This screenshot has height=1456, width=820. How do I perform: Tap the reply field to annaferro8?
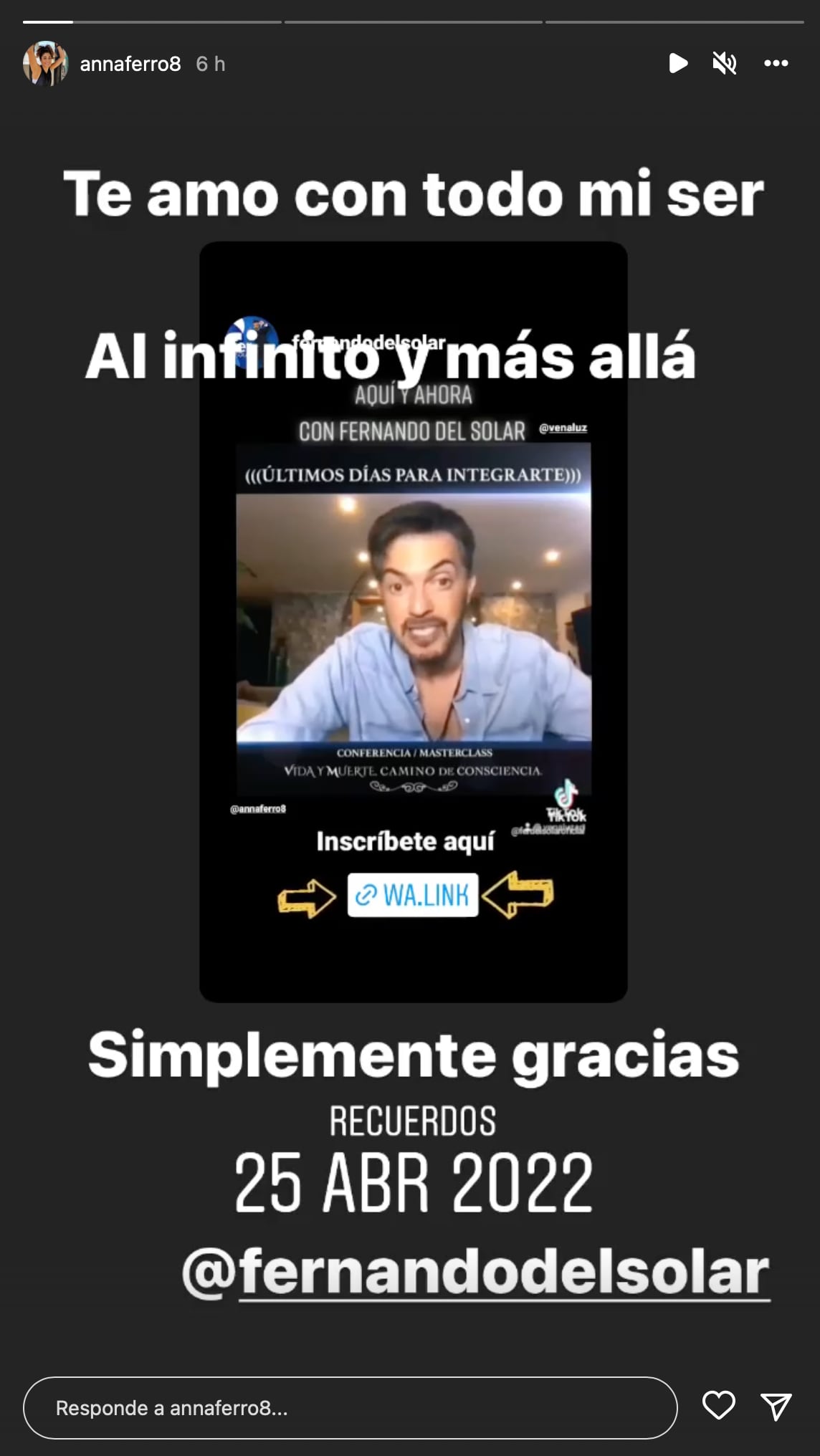click(350, 1408)
